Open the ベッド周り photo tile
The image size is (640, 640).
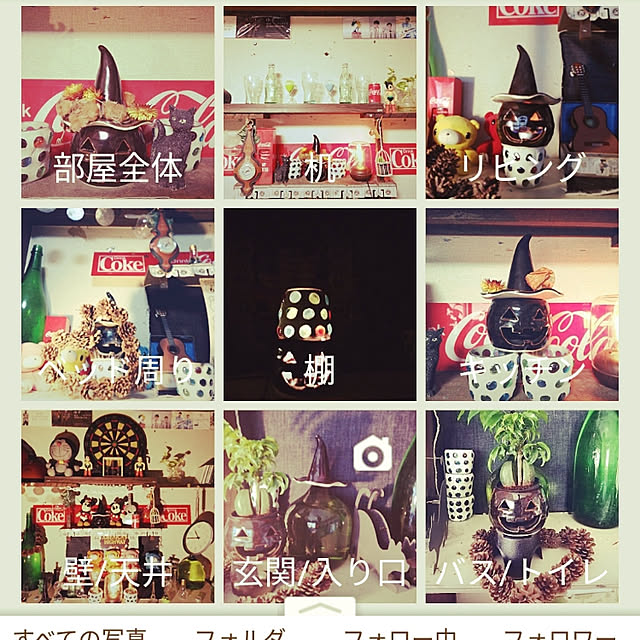pyautogui.click(x=118, y=304)
